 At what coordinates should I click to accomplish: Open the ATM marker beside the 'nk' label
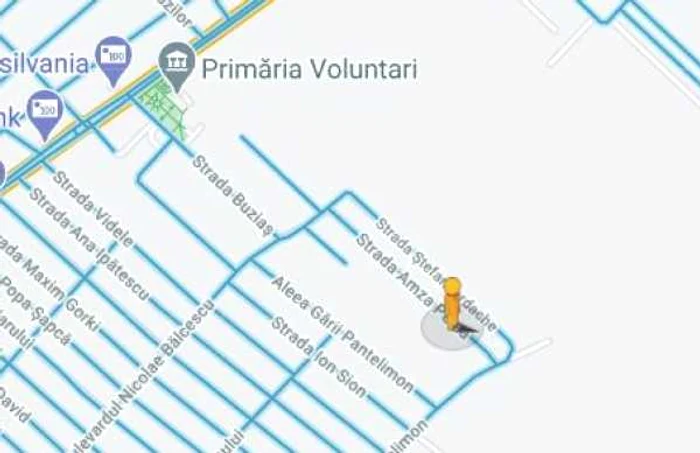(45, 112)
